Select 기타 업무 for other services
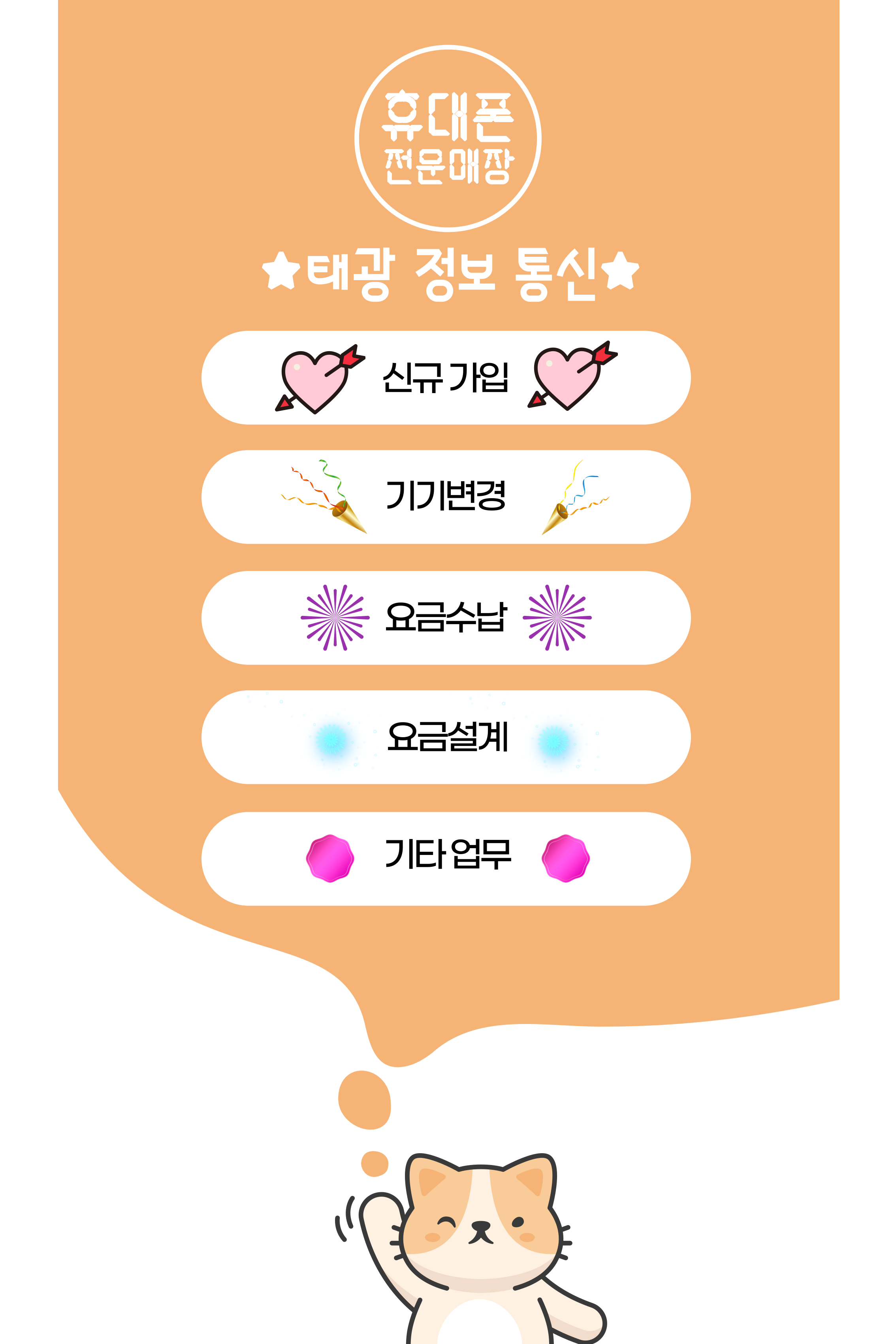This screenshot has height=1344, width=896. pos(446,858)
